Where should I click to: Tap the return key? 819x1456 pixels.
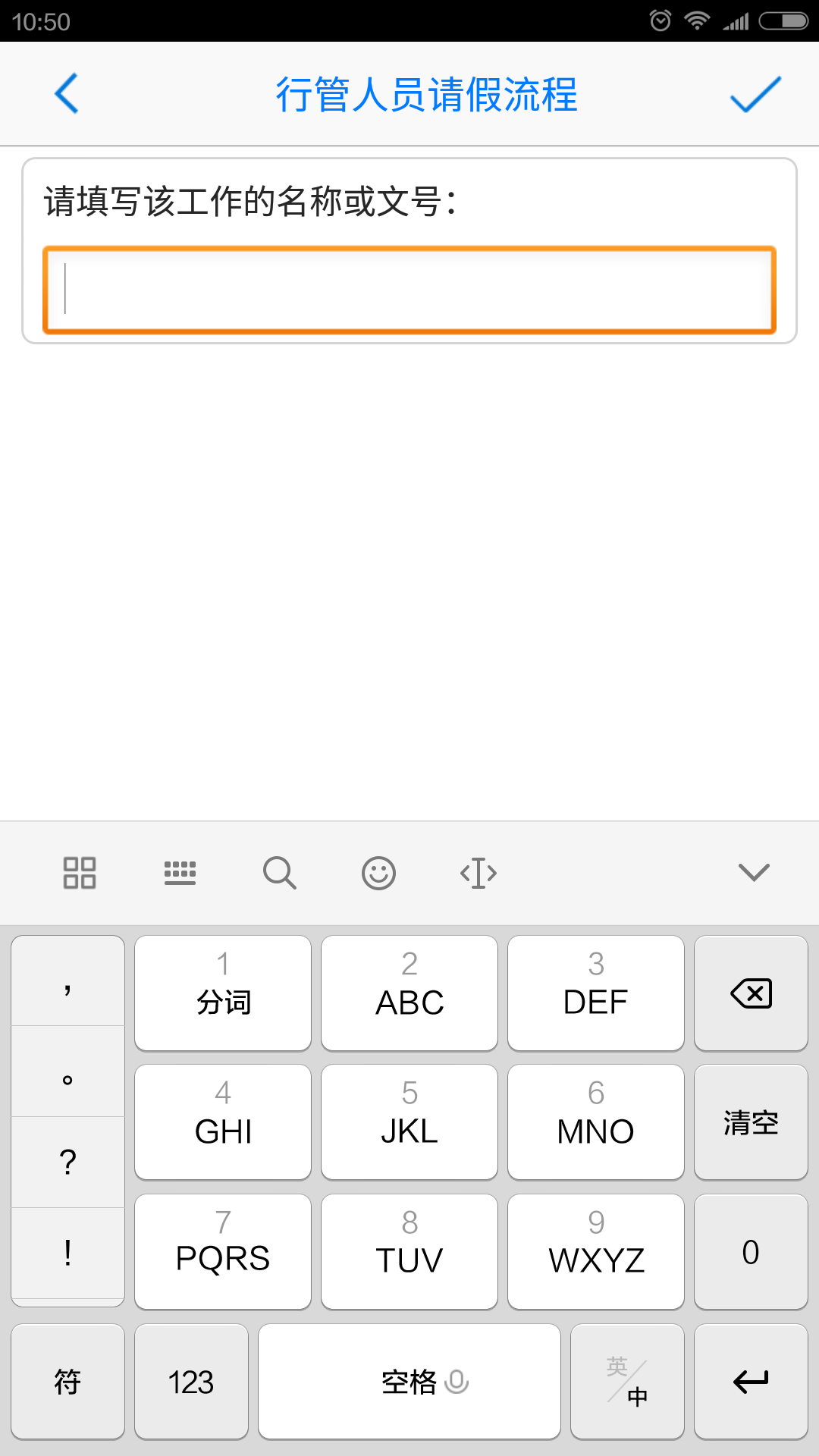click(x=751, y=1382)
